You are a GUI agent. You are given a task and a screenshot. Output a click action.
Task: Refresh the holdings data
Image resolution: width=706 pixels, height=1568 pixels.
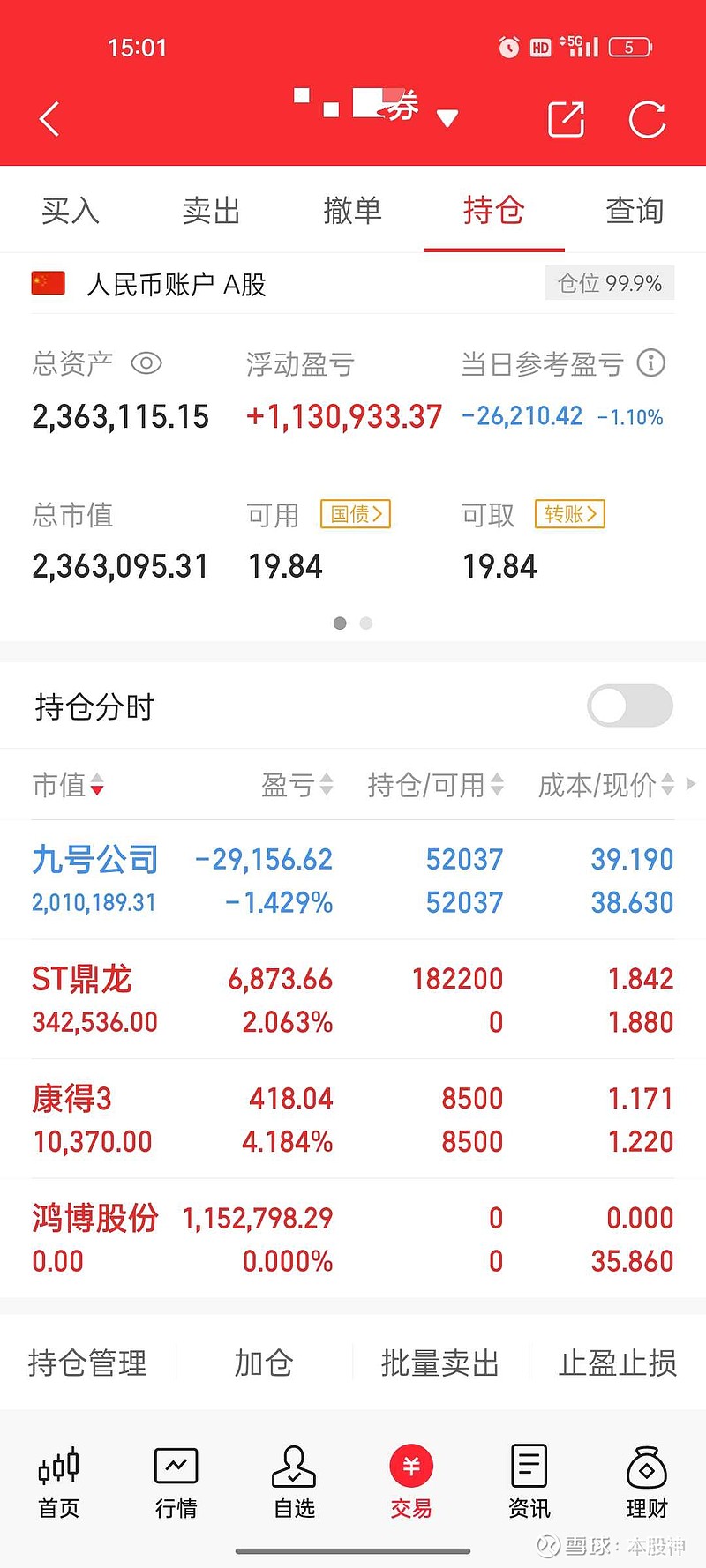coord(647,119)
